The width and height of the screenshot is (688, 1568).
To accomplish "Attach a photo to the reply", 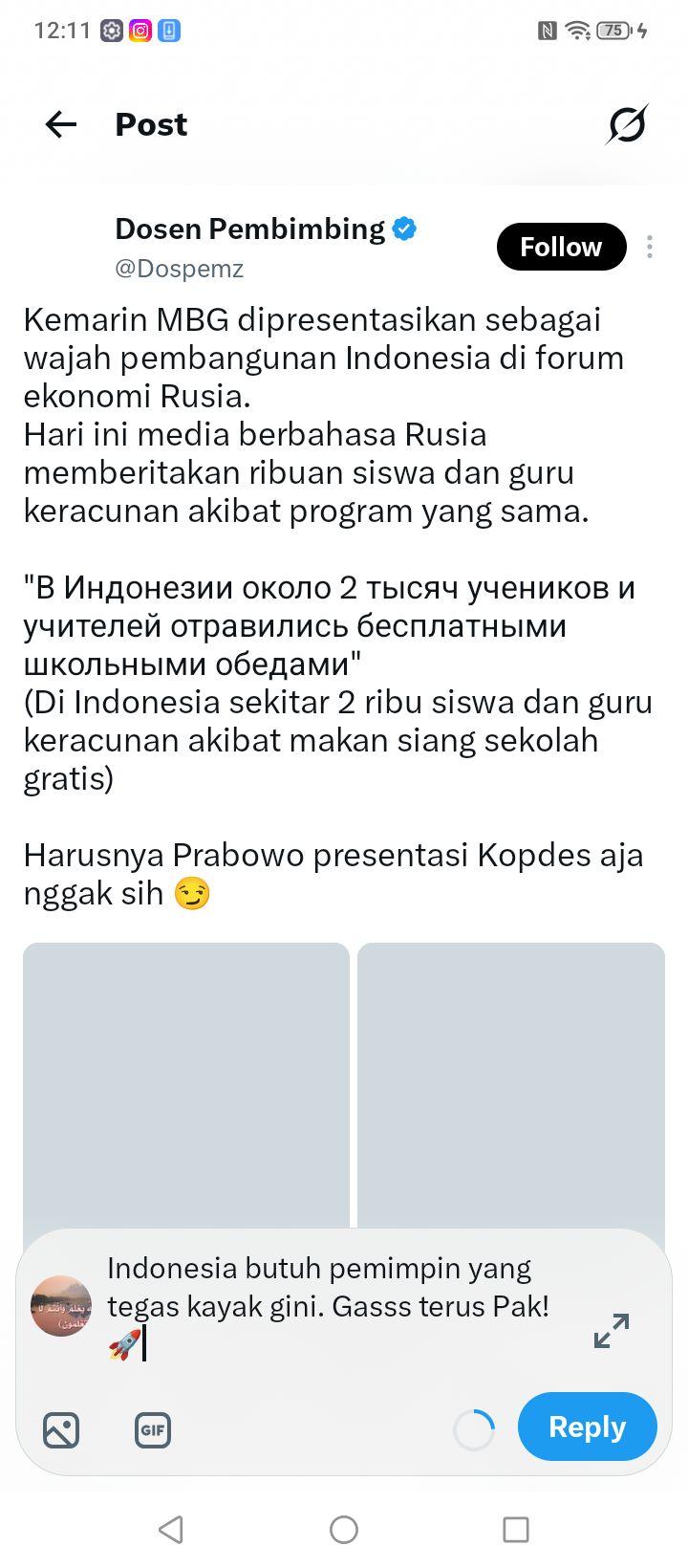I will (x=61, y=1430).
